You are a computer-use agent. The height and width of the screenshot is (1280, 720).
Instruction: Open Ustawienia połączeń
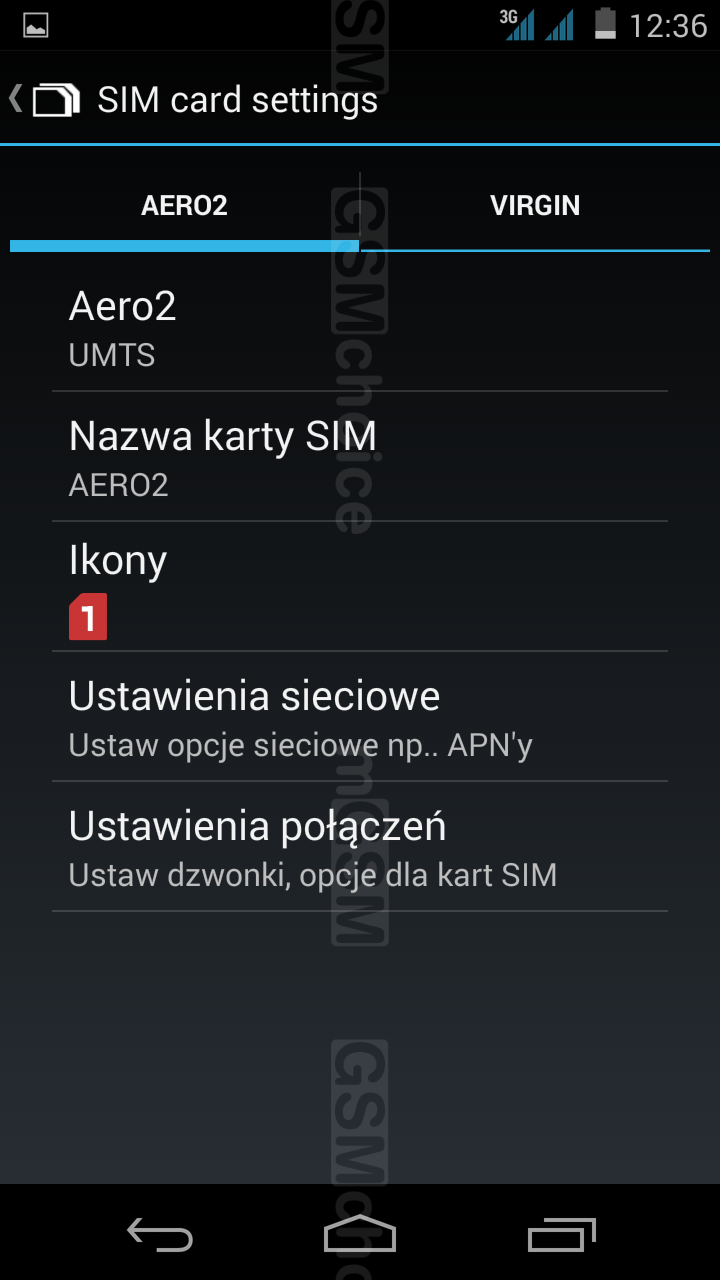pyautogui.click(x=359, y=847)
